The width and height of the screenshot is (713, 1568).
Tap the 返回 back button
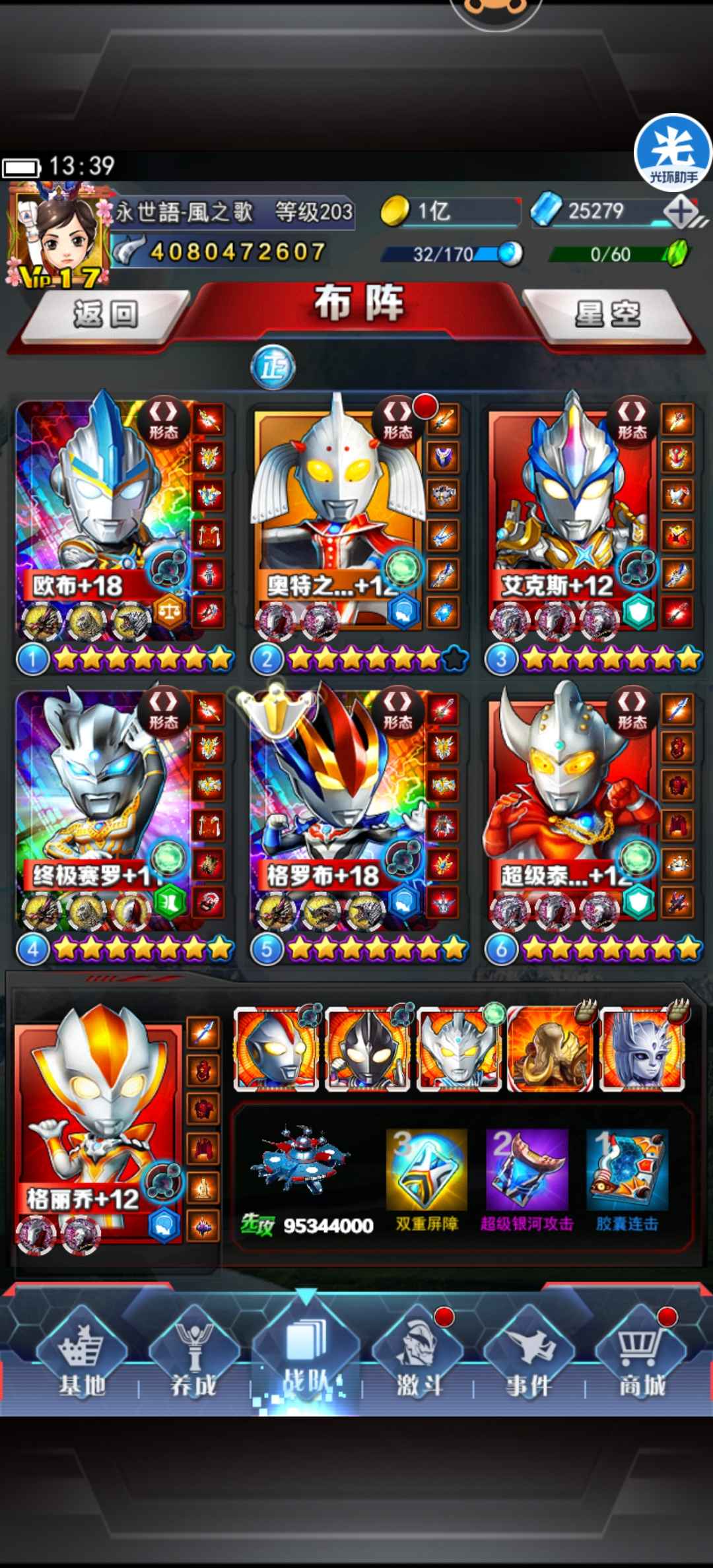pyautogui.click(x=106, y=314)
